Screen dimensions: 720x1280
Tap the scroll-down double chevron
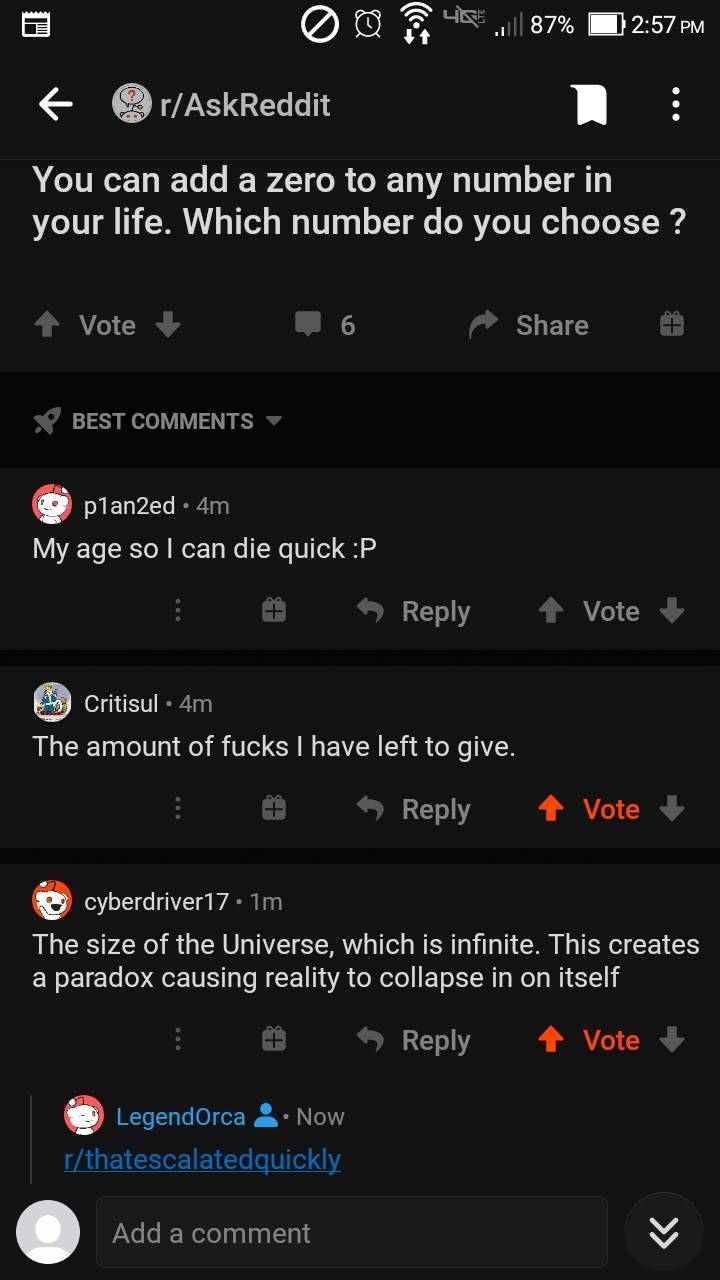tap(663, 1232)
